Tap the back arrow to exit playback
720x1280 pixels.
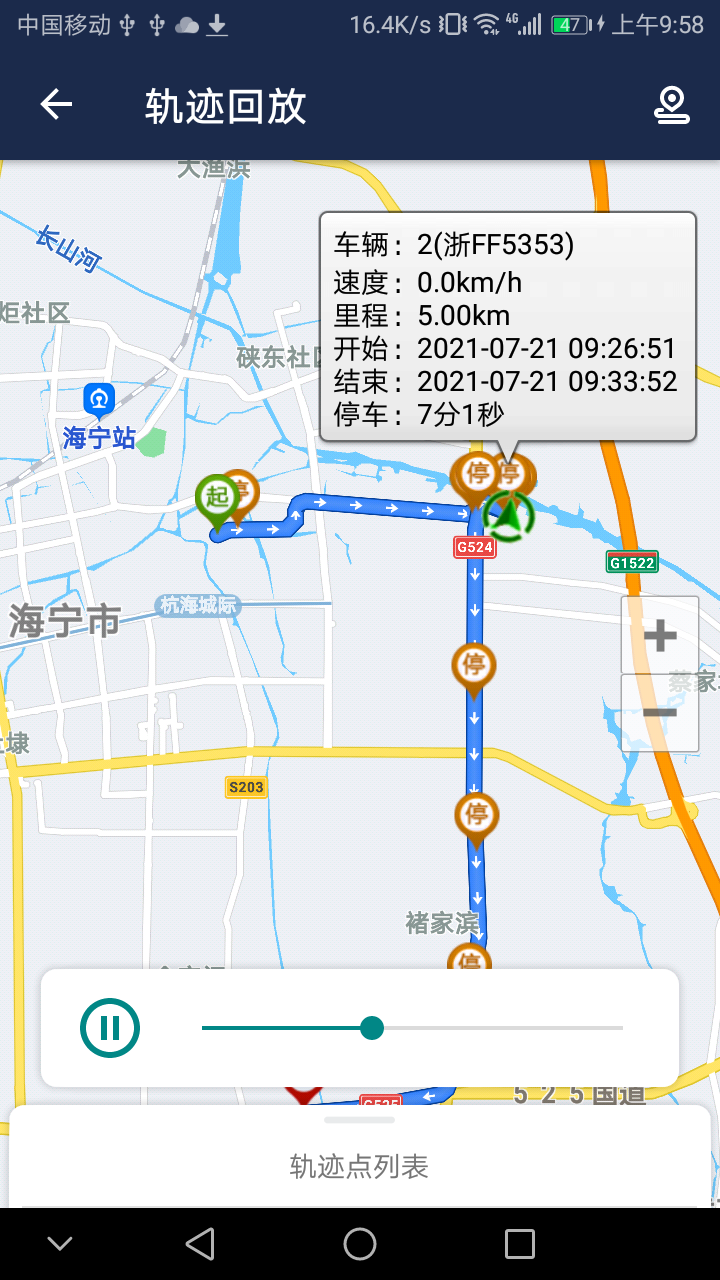55,105
